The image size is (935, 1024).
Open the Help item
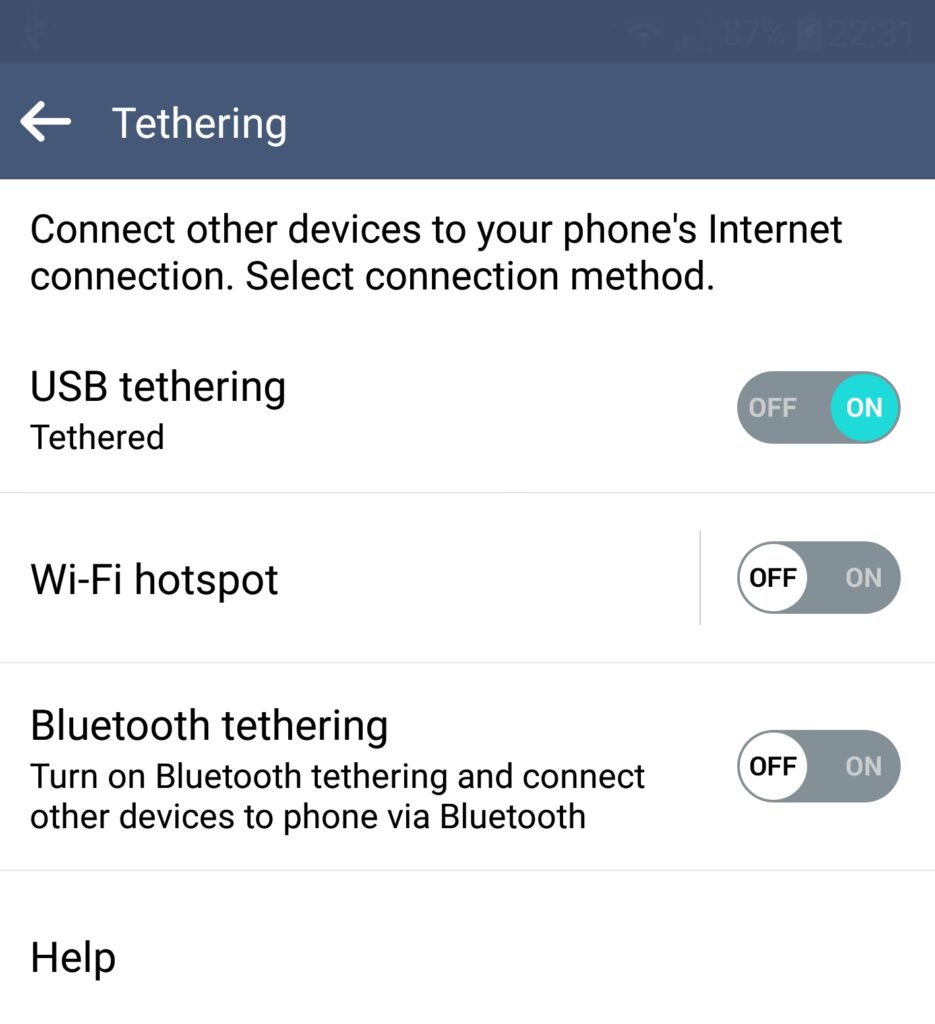tap(73, 958)
